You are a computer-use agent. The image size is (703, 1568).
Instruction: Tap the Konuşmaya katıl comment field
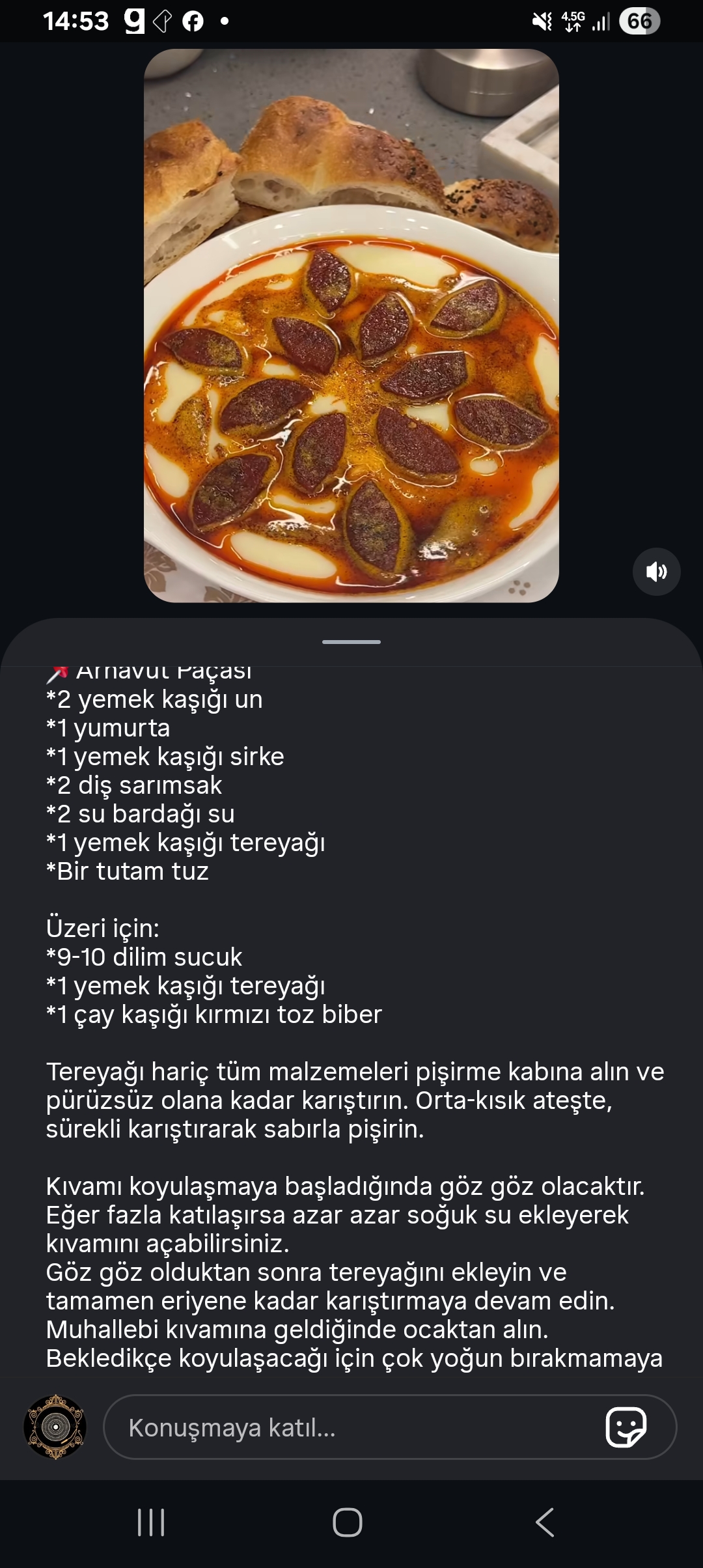[351, 1427]
